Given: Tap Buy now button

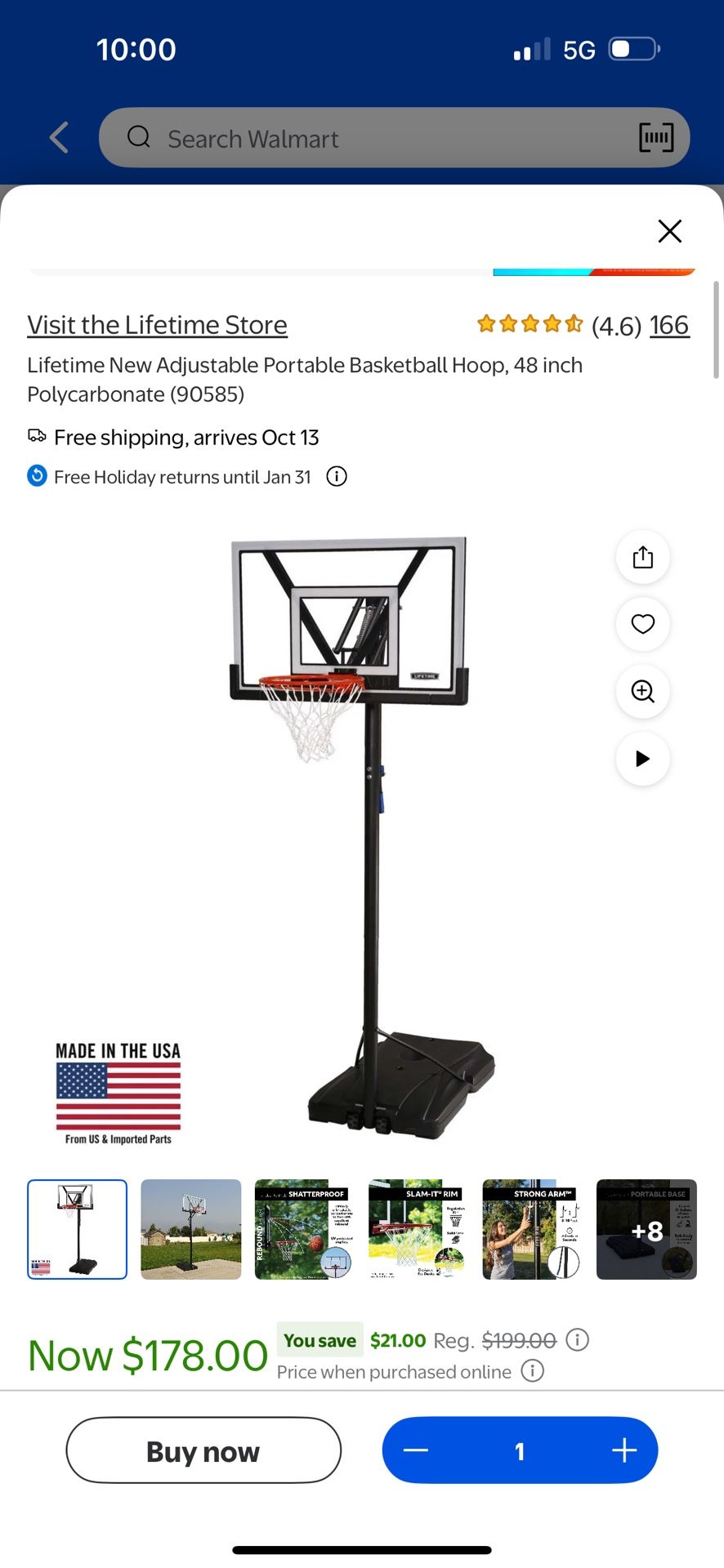Looking at the screenshot, I should 203,1450.
